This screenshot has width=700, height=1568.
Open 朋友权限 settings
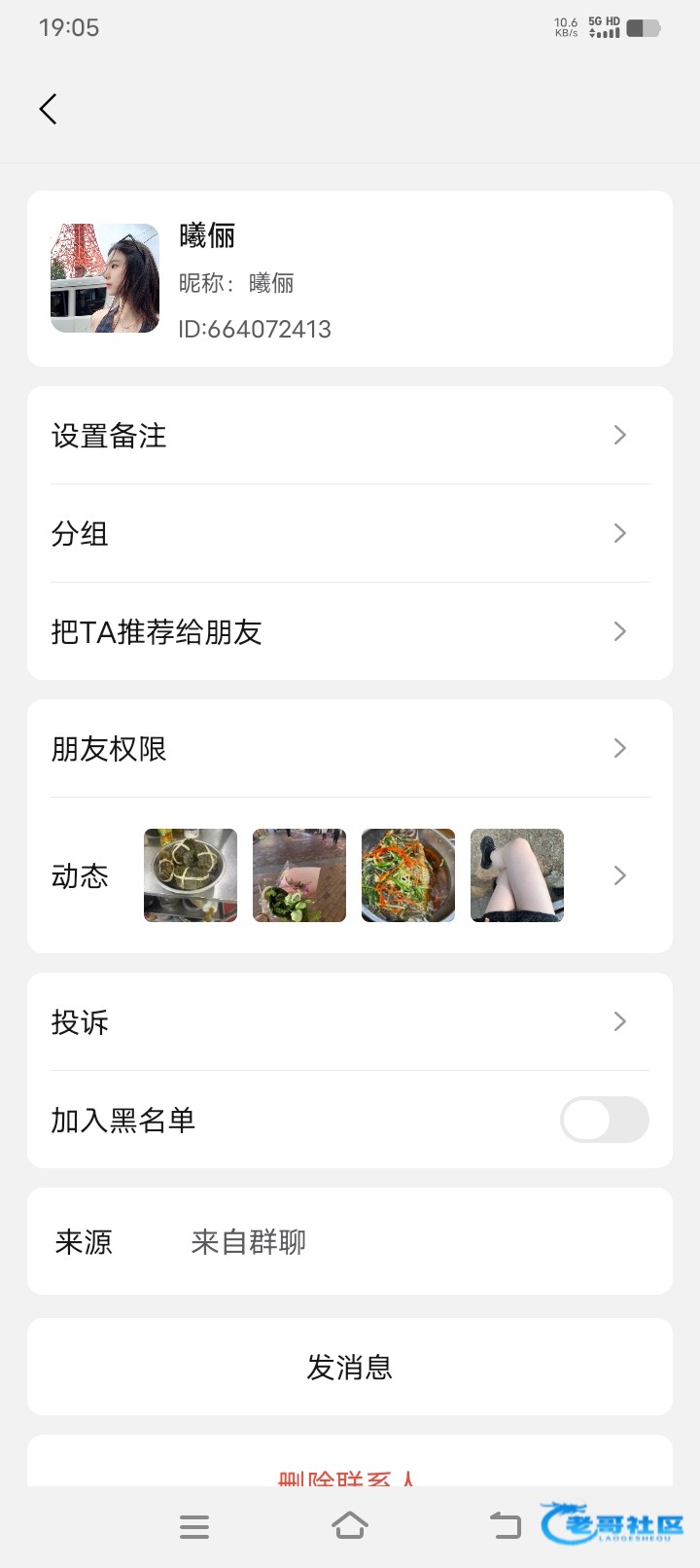(350, 749)
